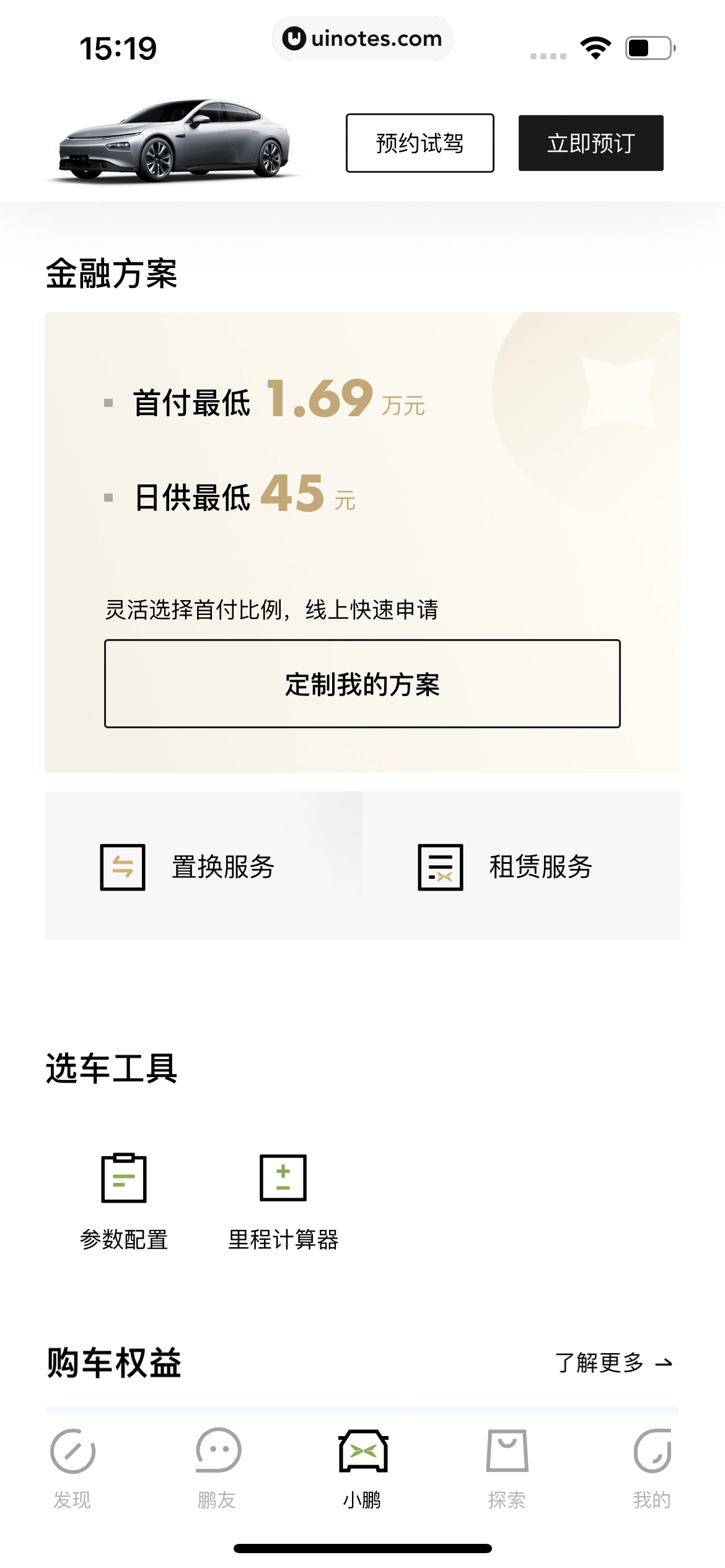Open the 置换服务 trade-in service icon

pyautogui.click(x=123, y=868)
